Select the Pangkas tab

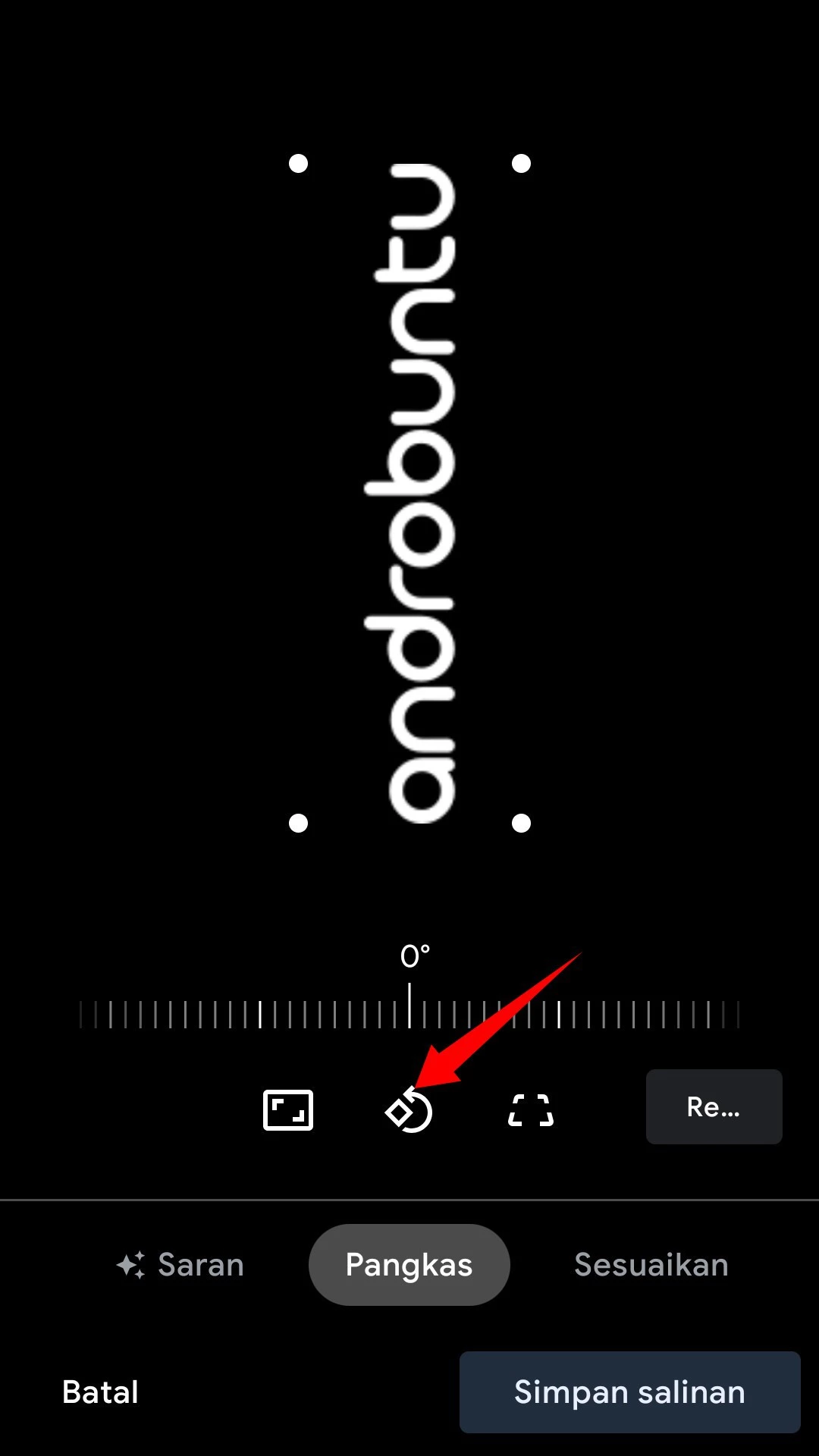pyautogui.click(x=409, y=1265)
